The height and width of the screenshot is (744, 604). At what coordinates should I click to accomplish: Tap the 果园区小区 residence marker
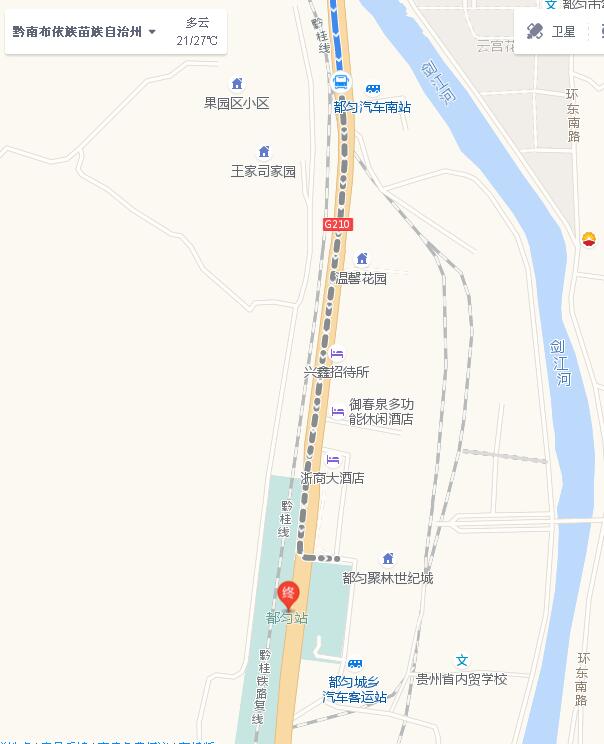[x=237, y=84]
